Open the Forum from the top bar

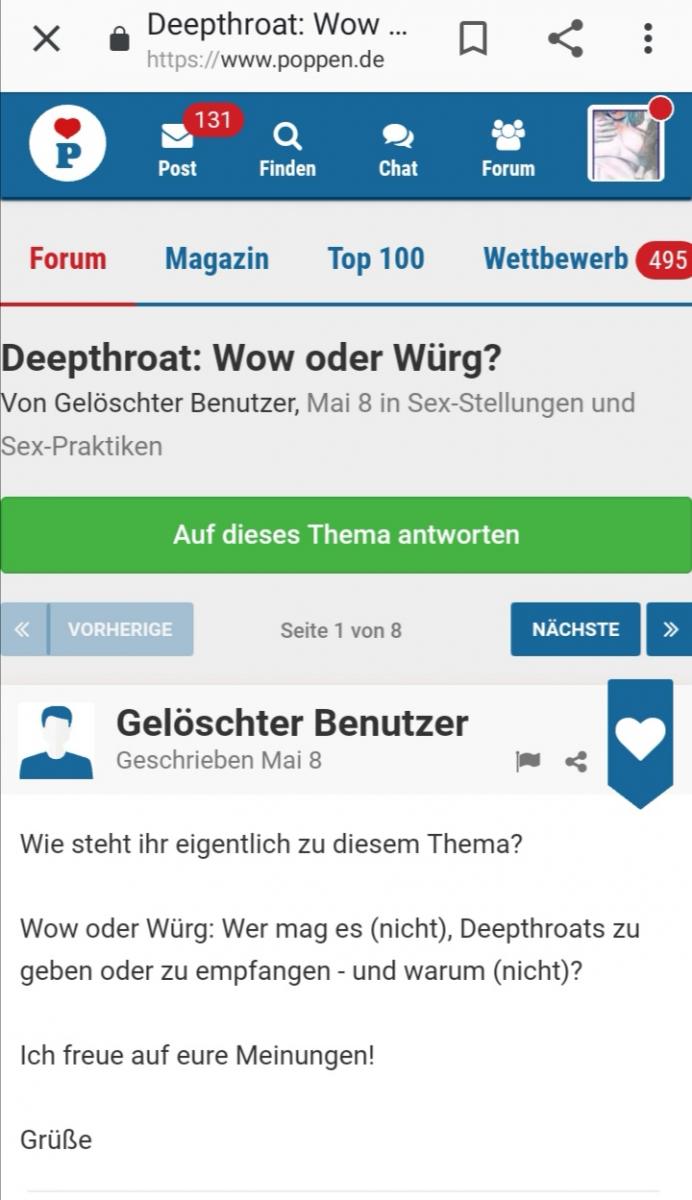click(508, 148)
